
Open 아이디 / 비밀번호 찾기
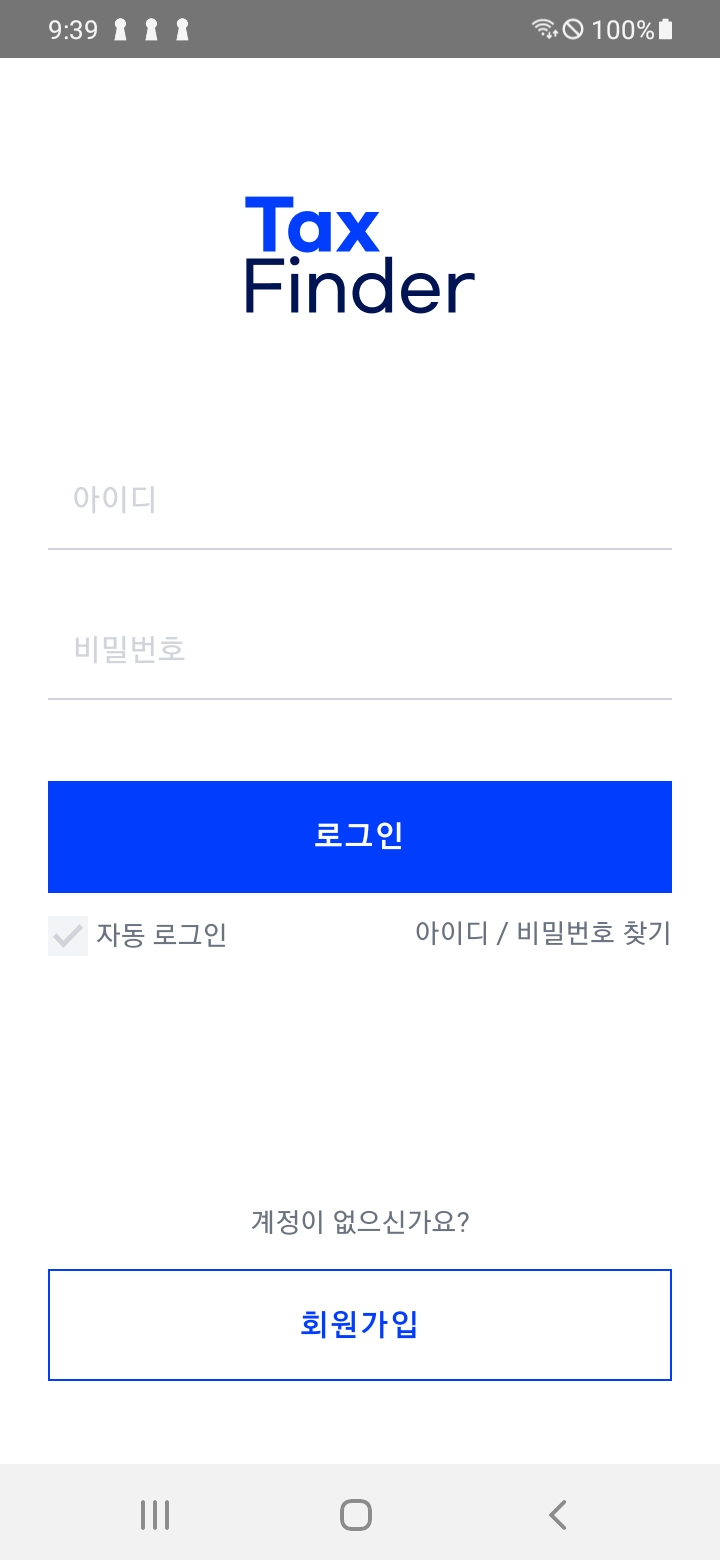543,933
